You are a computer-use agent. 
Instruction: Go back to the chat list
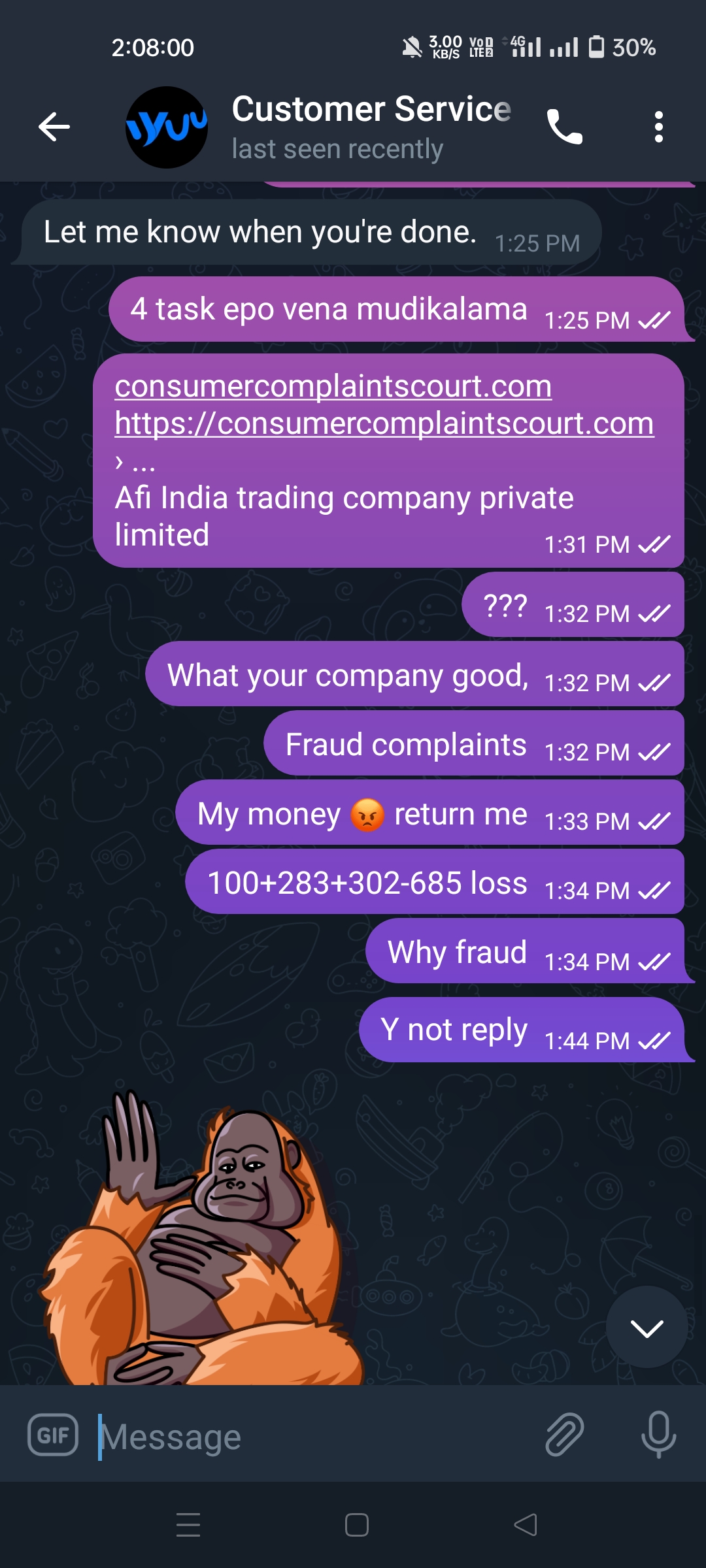[x=54, y=127]
